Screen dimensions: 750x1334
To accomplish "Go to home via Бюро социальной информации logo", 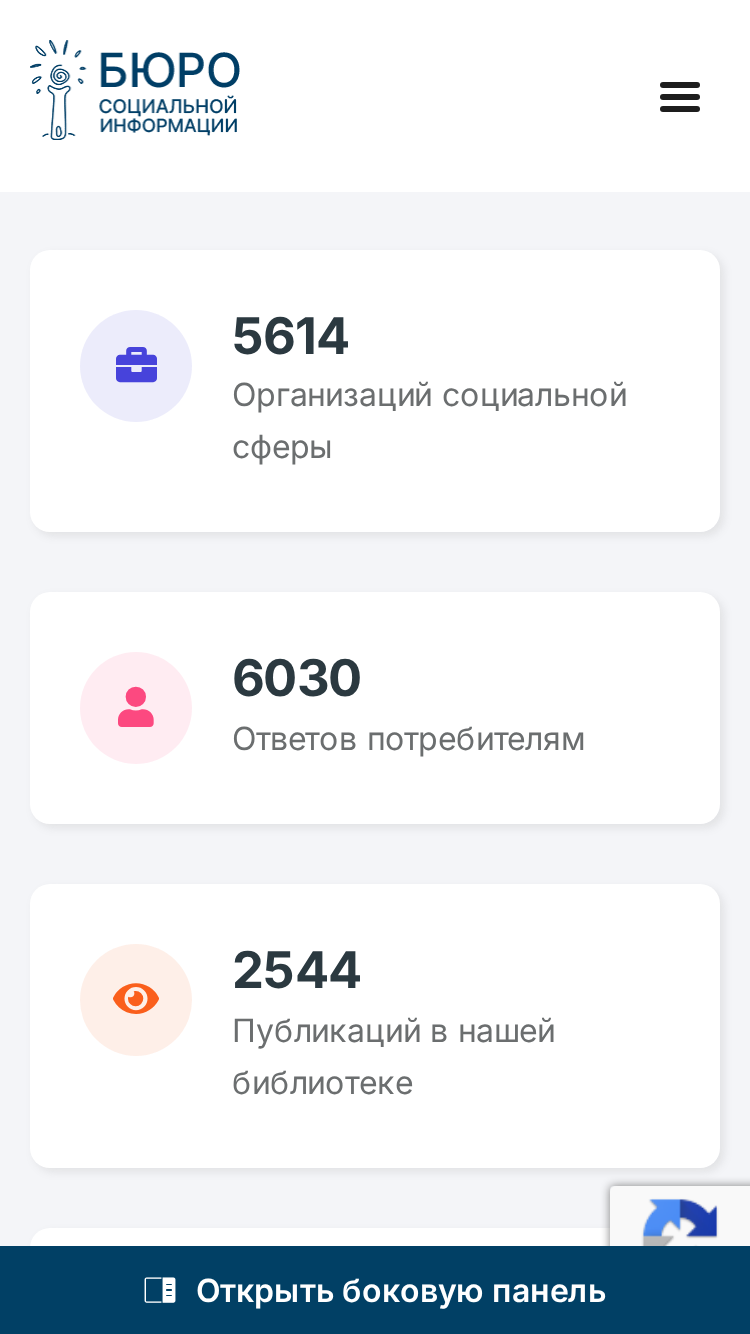I will pos(135,90).
